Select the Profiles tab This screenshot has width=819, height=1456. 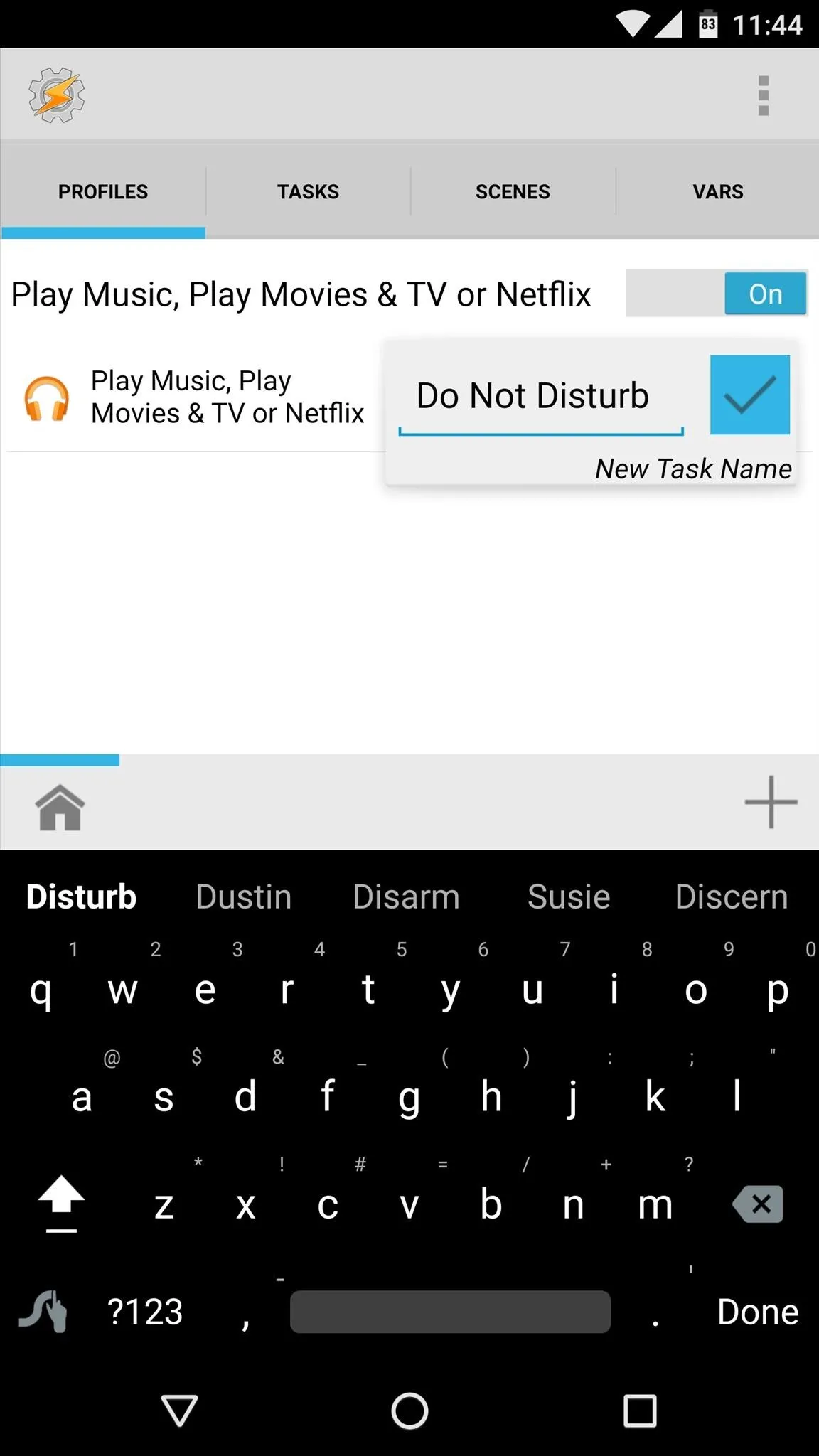pos(103,191)
